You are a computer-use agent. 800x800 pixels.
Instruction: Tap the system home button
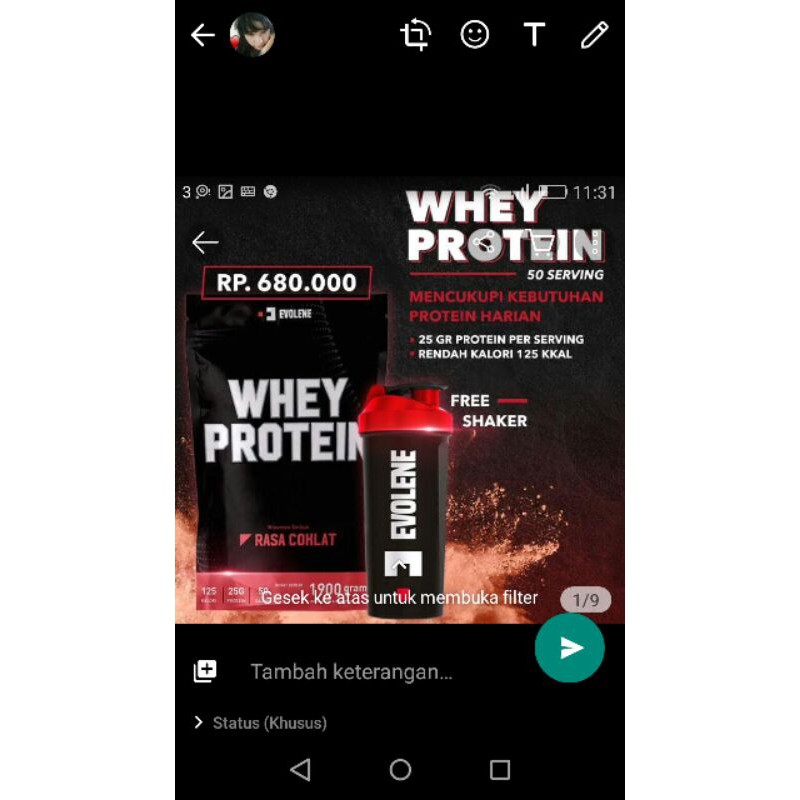[x=400, y=769]
